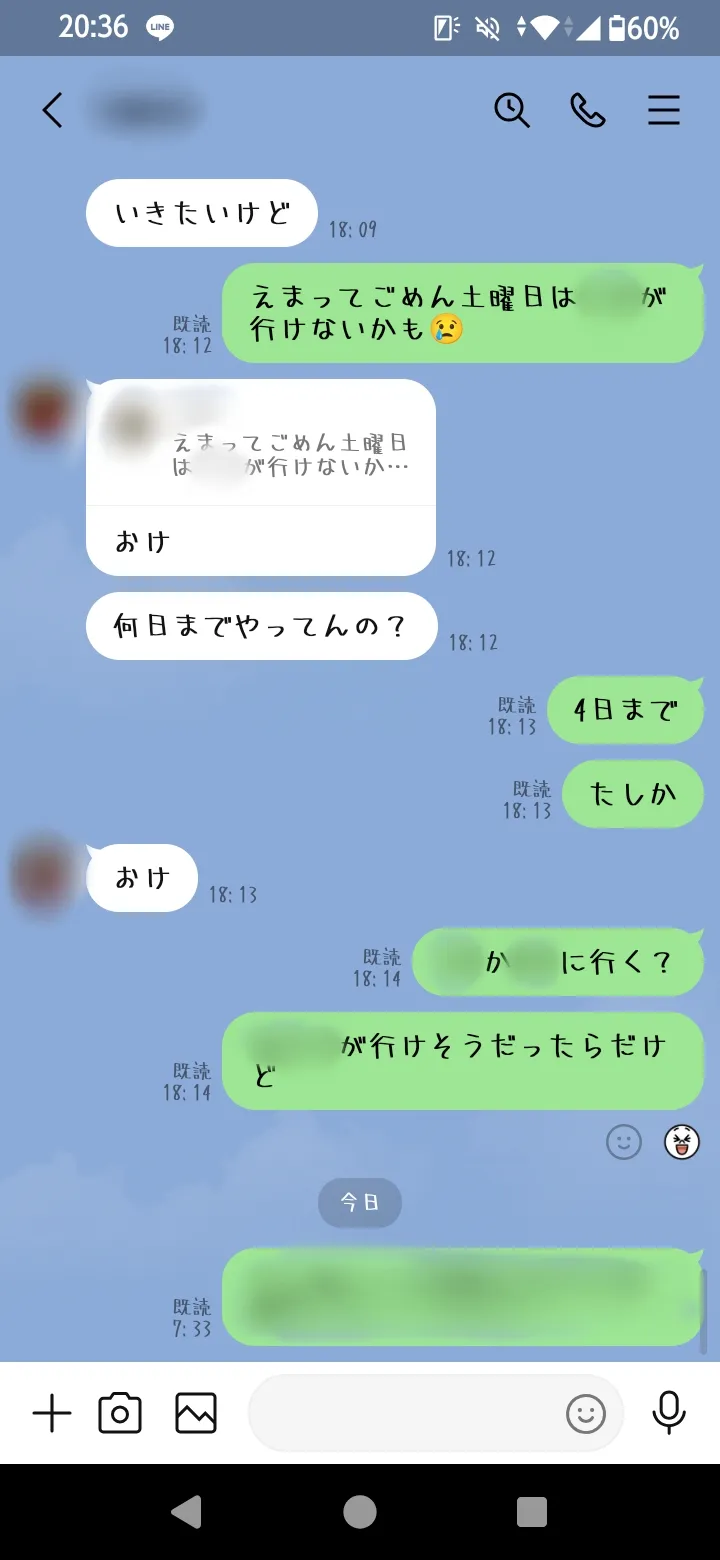The width and height of the screenshot is (720, 1560).
Task: Focus the message input field
Action: tap(400, 1413)
